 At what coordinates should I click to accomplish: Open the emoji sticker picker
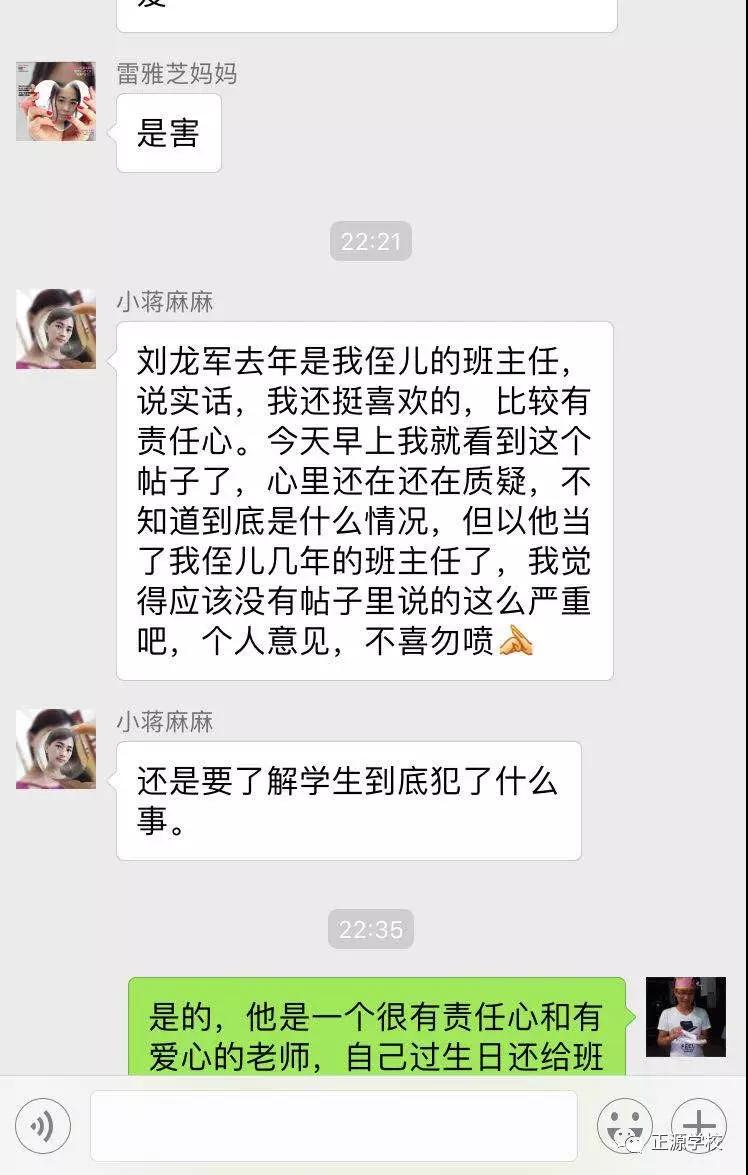pyautogui.click(x=625, y=1126)
